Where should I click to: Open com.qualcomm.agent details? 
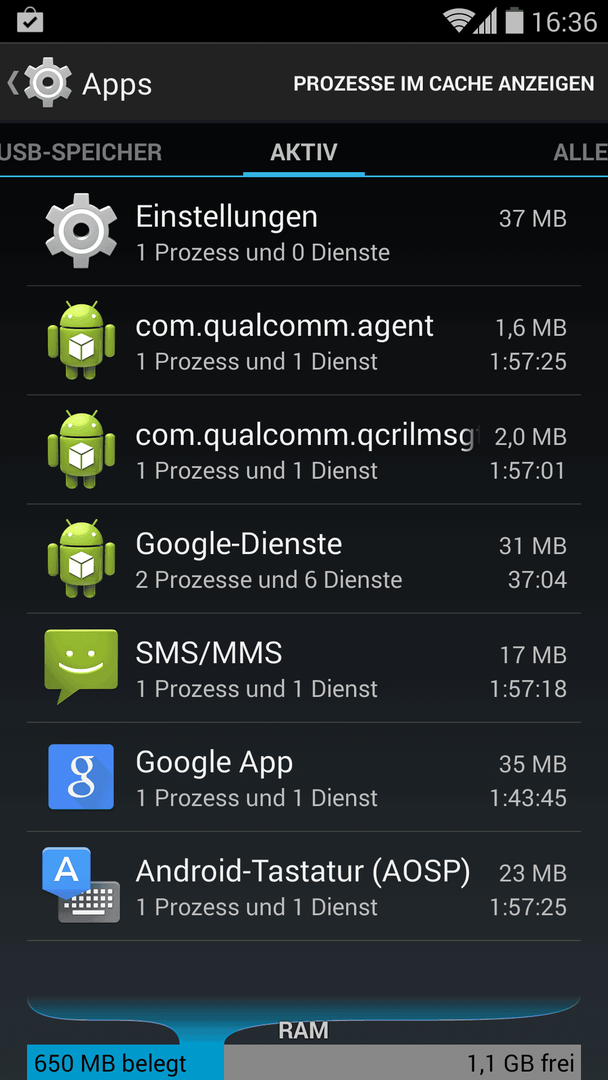(304, 341)
